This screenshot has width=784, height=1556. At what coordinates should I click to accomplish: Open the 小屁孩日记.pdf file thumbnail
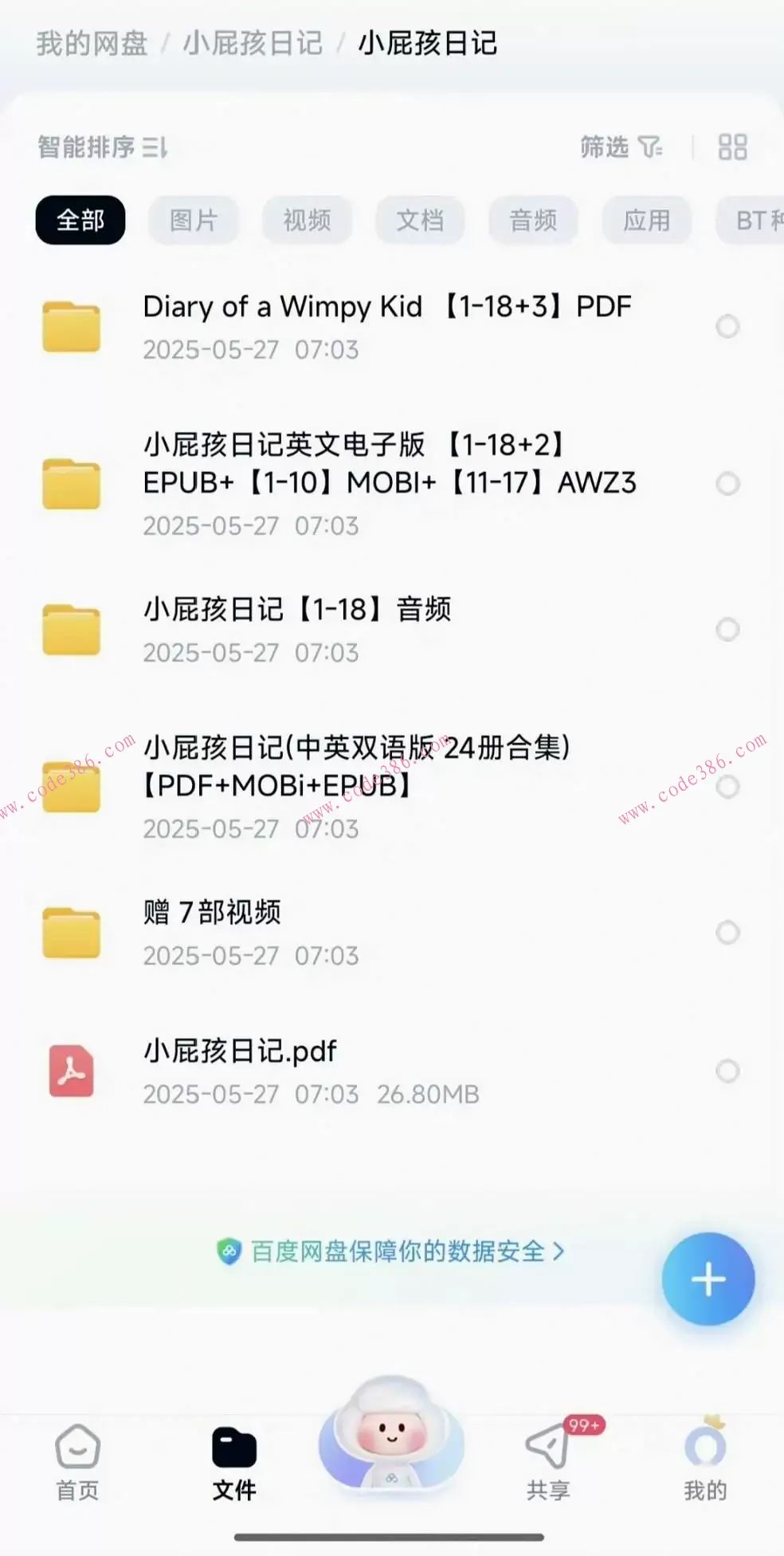point(71,1071)
